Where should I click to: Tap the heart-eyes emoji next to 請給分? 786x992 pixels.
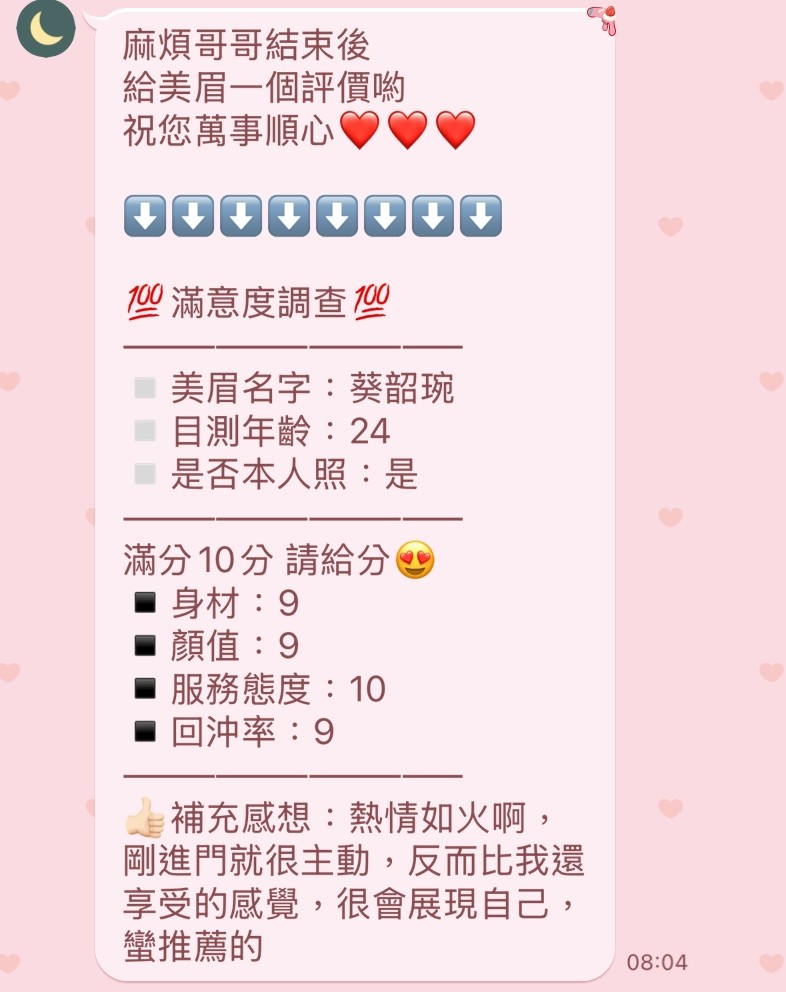click(414, 559)
